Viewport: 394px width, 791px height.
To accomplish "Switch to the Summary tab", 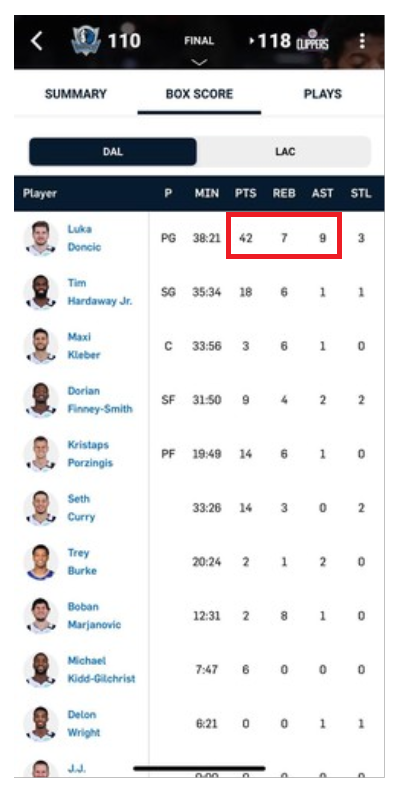I will click(76, 94).
